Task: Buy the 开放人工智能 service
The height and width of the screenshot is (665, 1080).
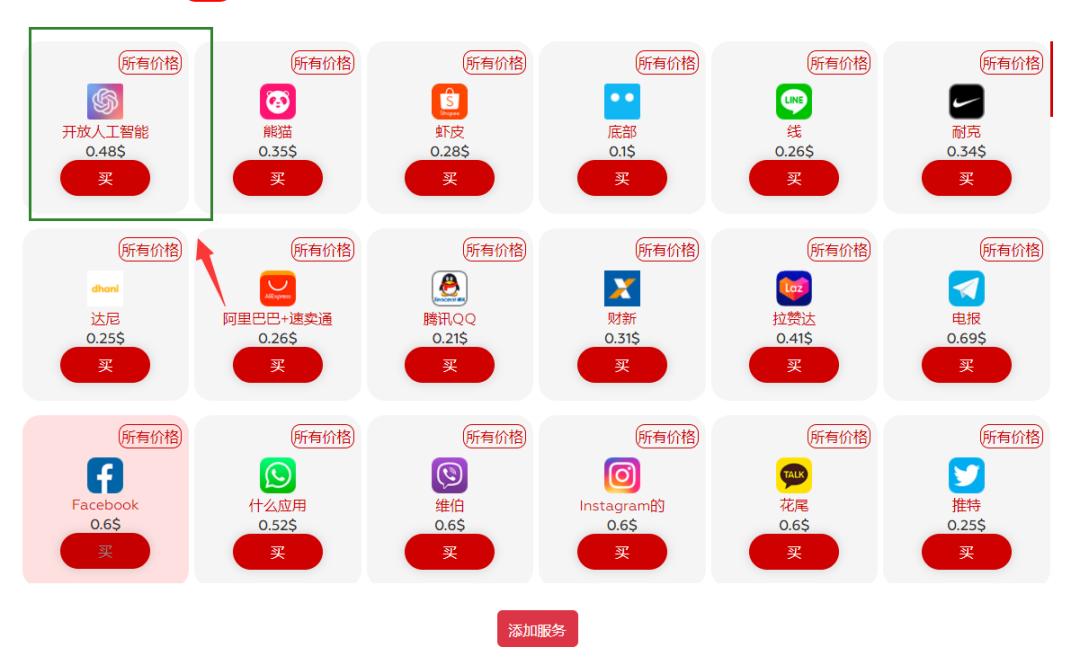Action: point(105,178)
